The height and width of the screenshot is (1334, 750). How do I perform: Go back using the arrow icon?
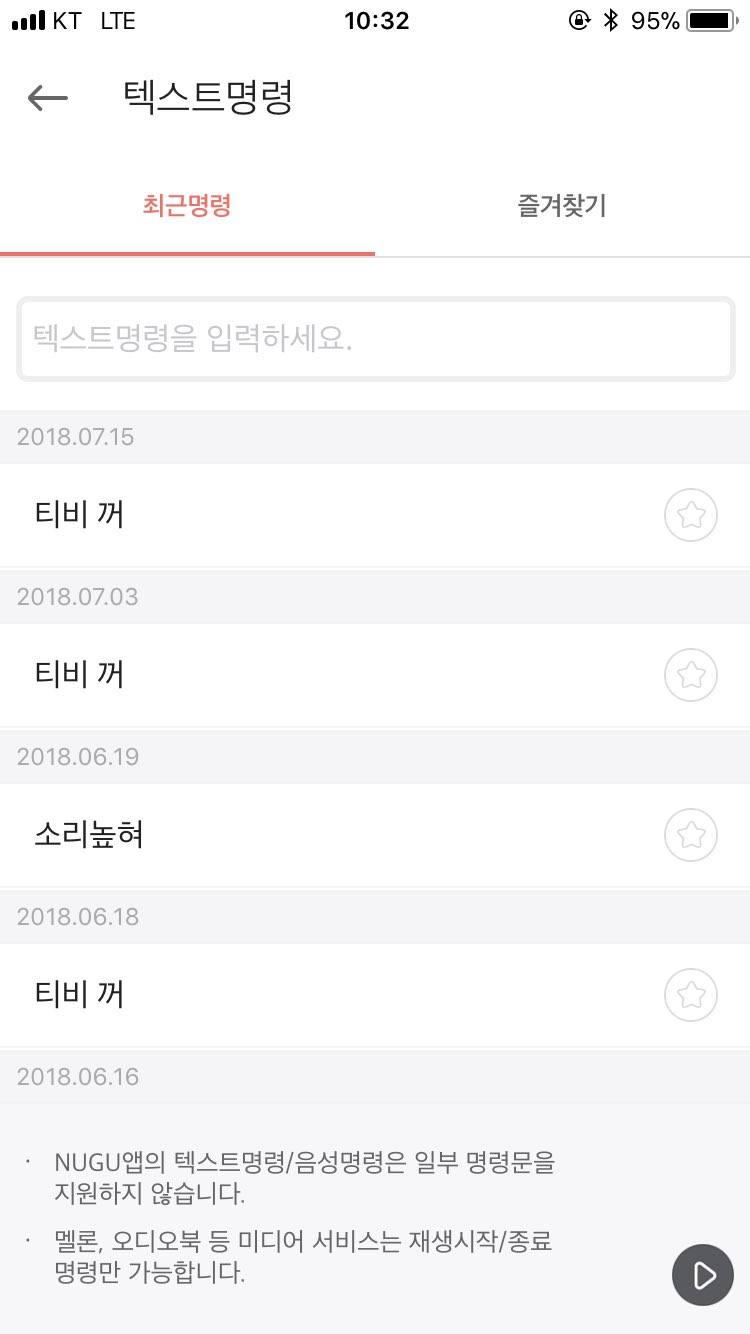pos(48,98)
